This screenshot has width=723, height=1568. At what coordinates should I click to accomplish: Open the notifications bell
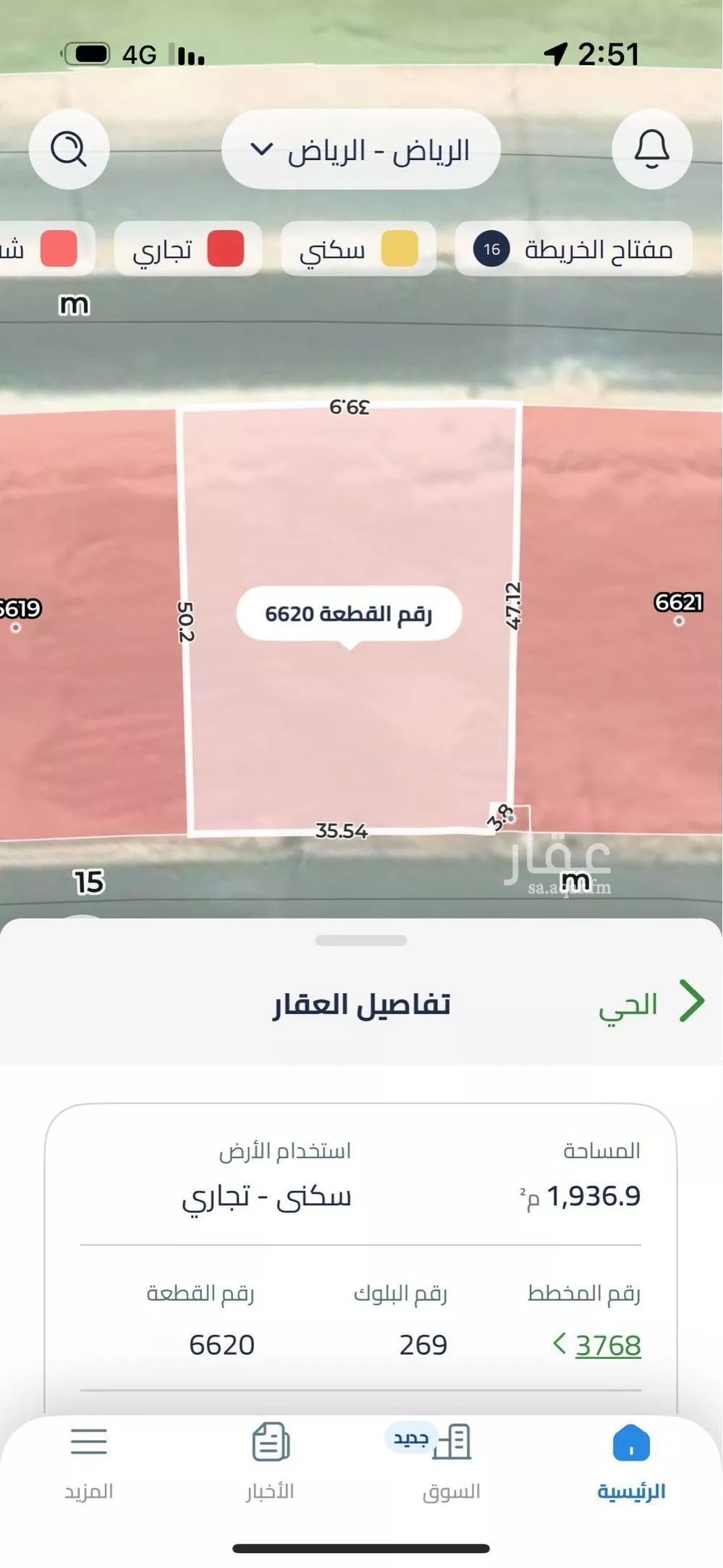click(x=651, y=149)
